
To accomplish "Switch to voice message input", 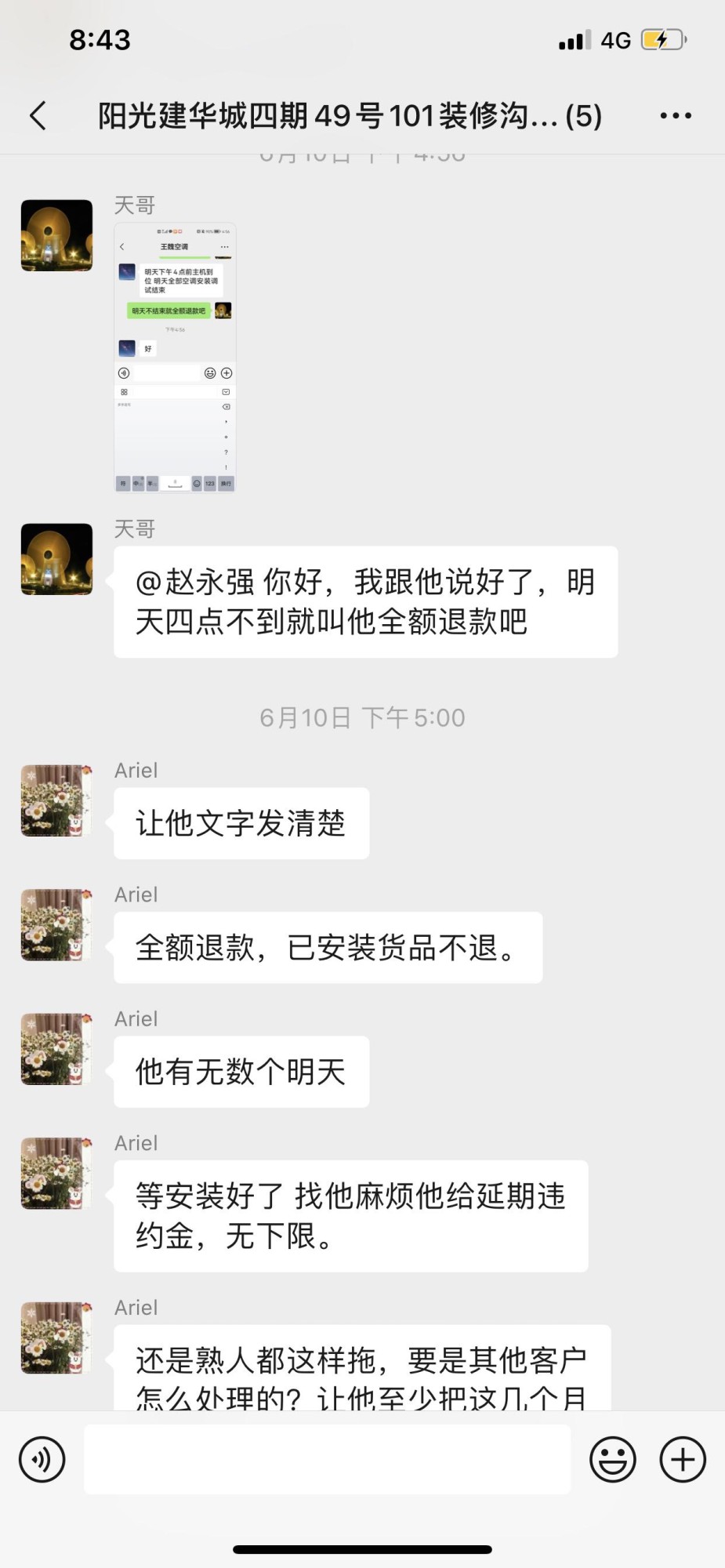I will pos(42,1459).
